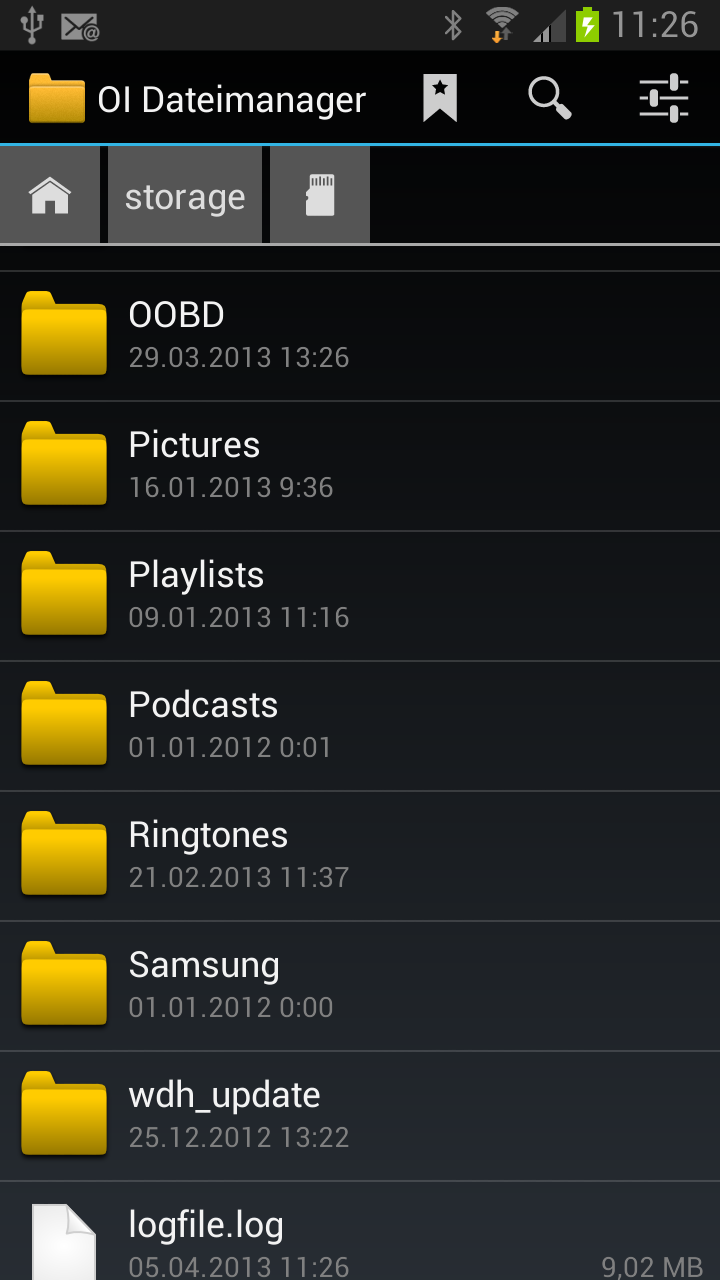This screenshot has height=1280, width=720.
Task: Open the Samsung folder
Action: coord(360,986)
